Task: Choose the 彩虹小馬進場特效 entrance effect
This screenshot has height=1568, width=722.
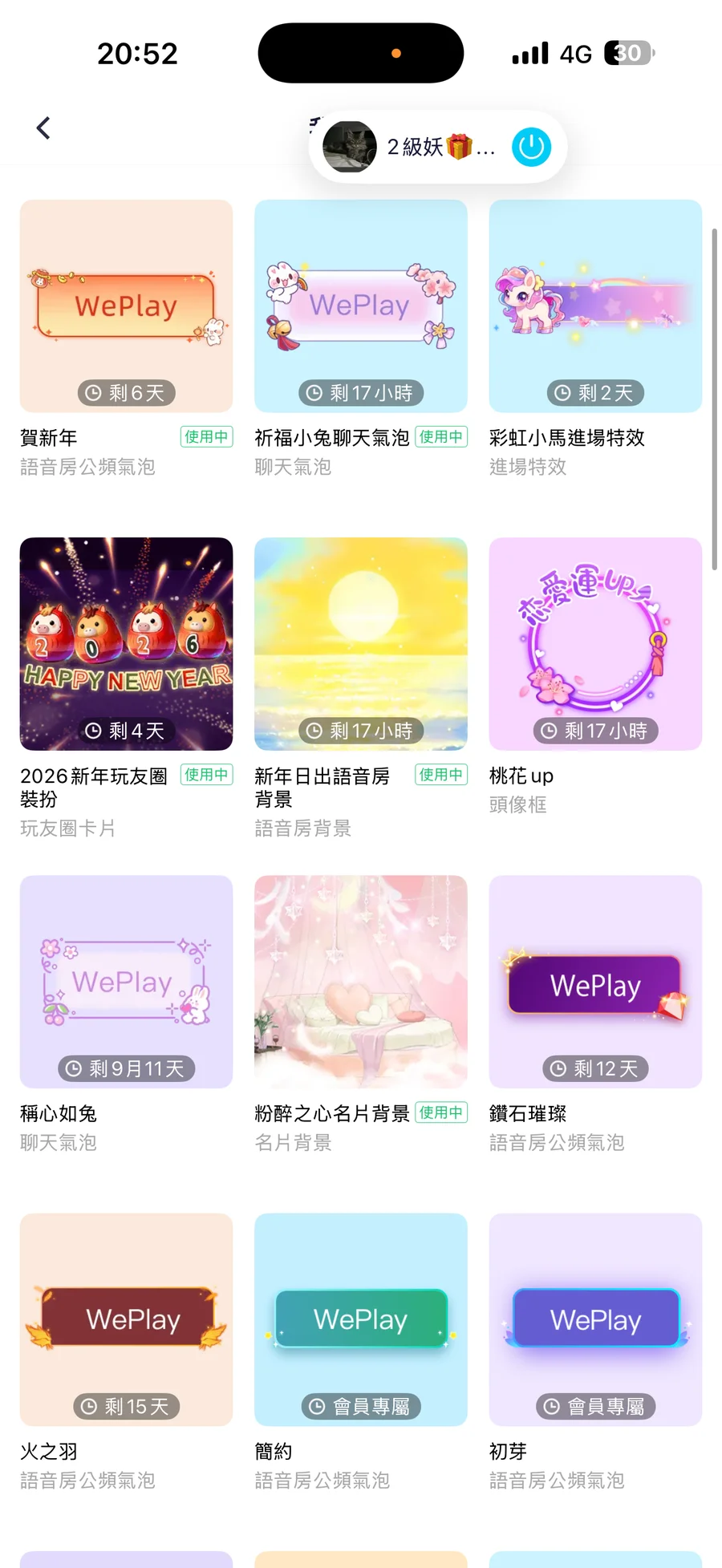Action: pyautogui.click(x=595, y=306)
